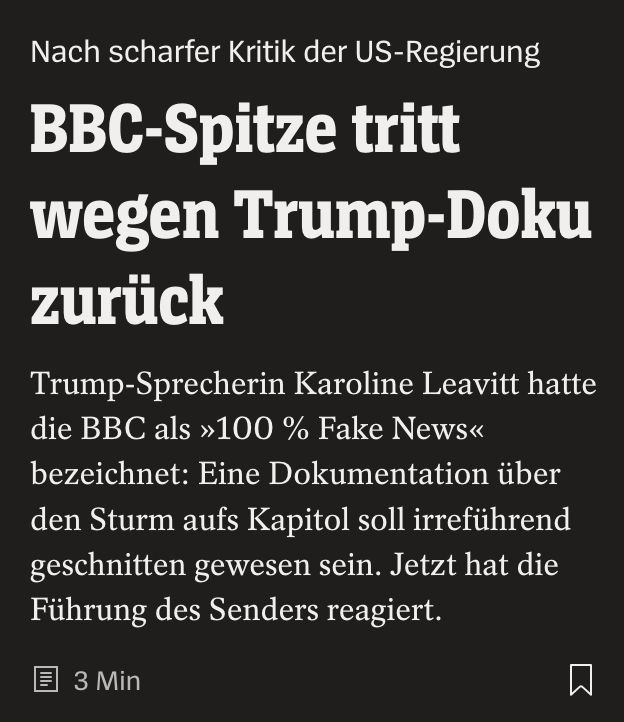
Task: Bookmark the BBC-Spitze article
Action: (580, 680)
